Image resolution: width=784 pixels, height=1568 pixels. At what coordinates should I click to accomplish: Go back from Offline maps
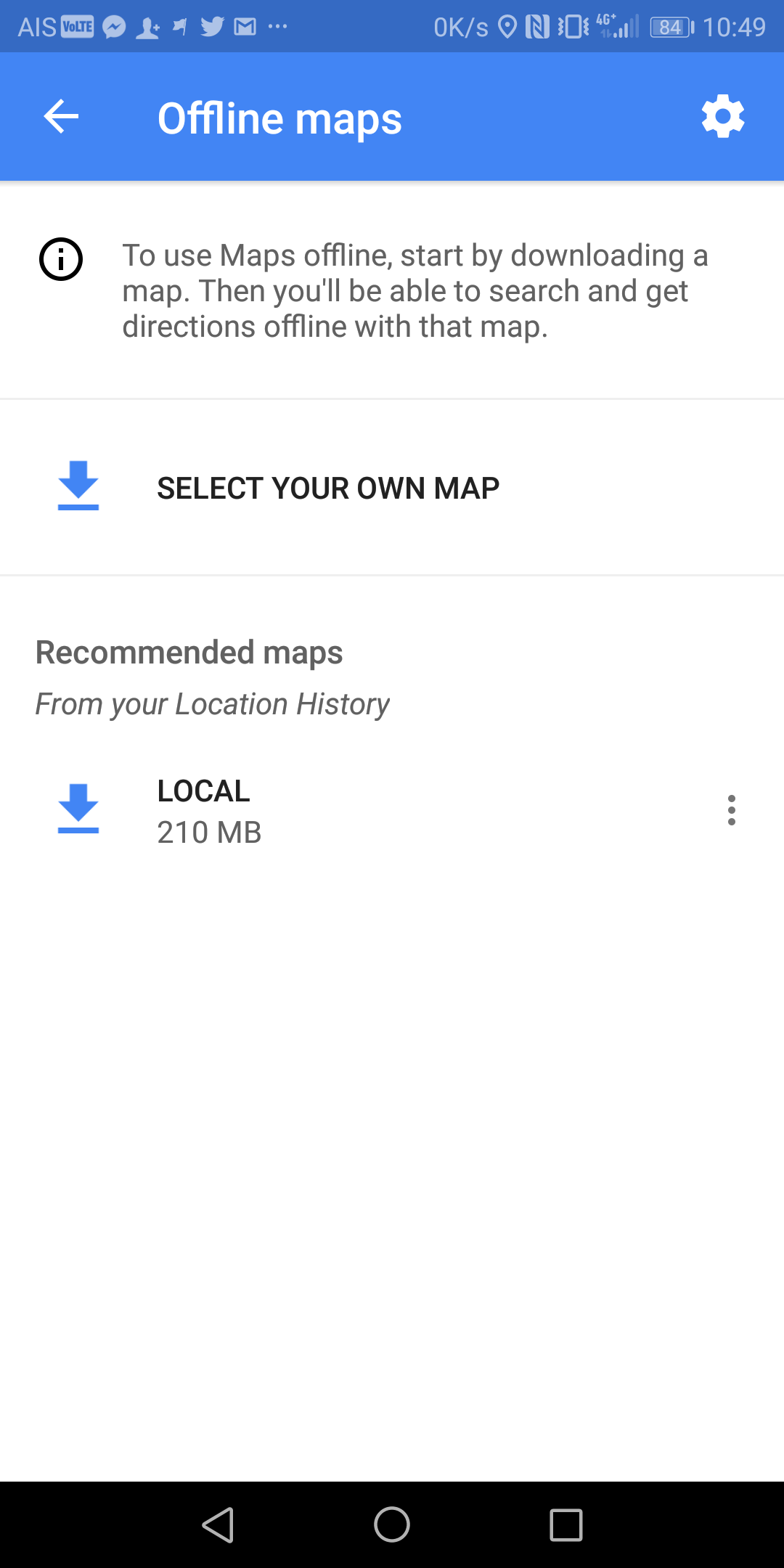[61, 117]
